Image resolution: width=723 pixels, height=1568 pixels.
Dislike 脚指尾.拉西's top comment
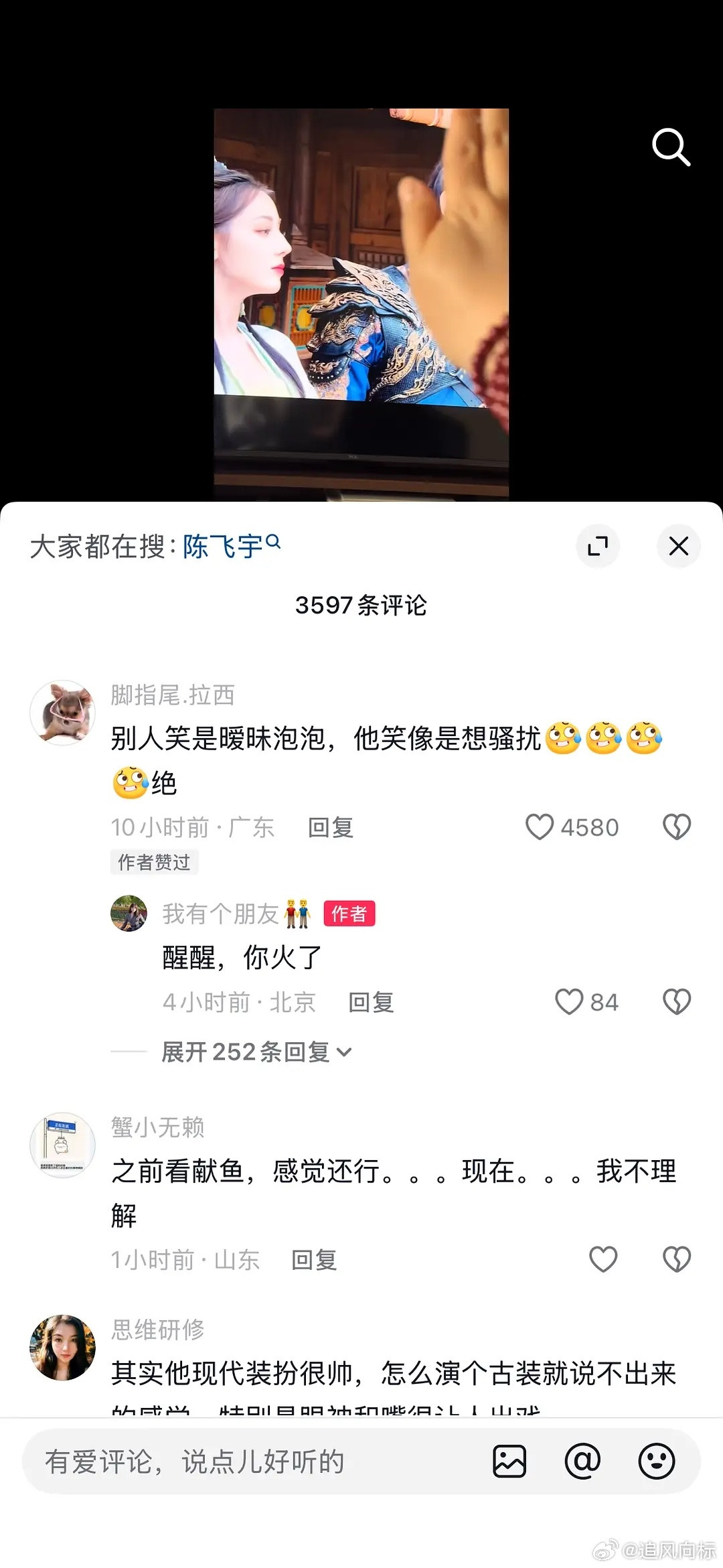[677, 827]
